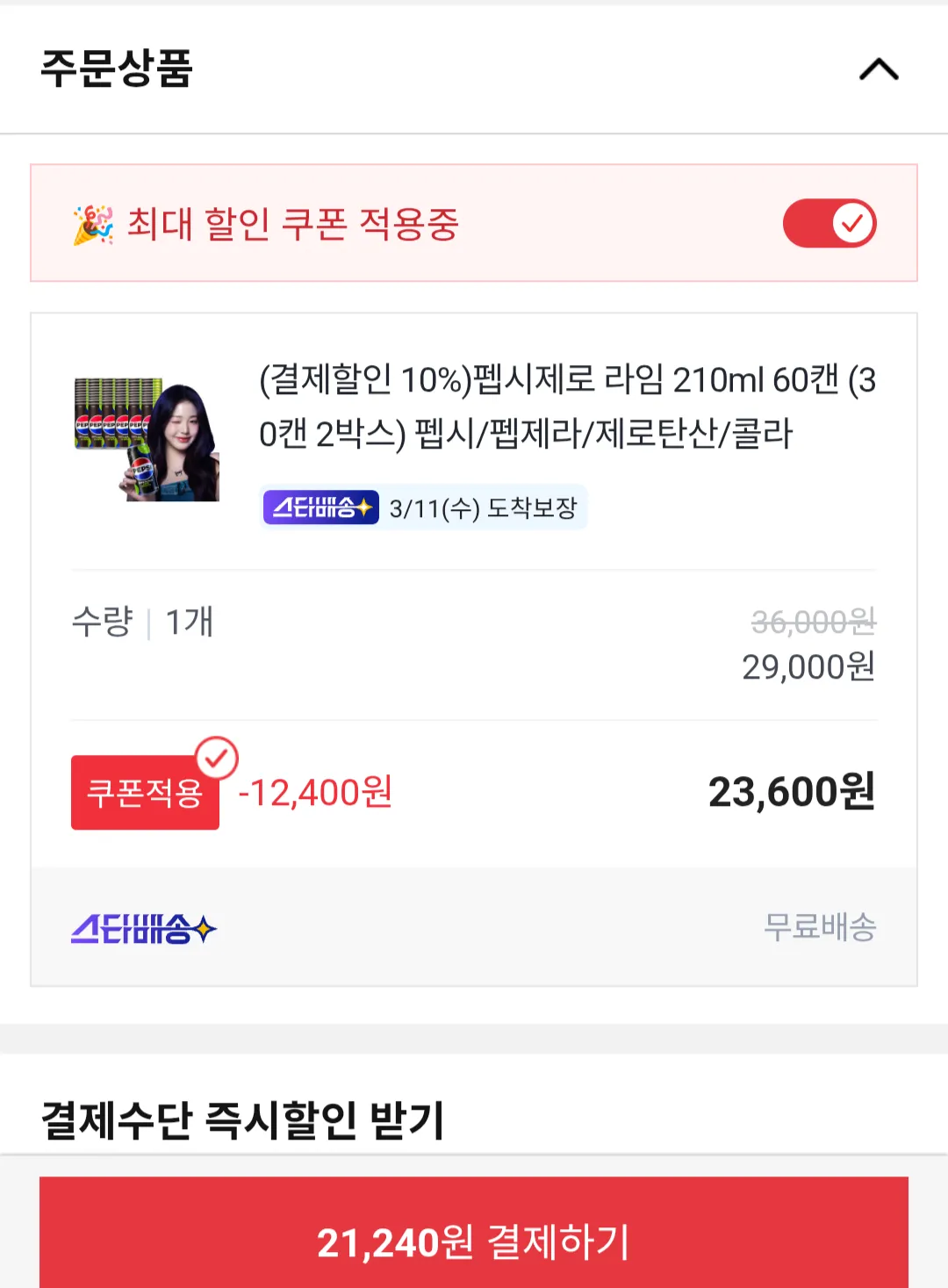This screenshot has height=1288, width=948.
Task: Open the Pepsi Zero Lime product thumbnail
Action: [x=147, y=439]
